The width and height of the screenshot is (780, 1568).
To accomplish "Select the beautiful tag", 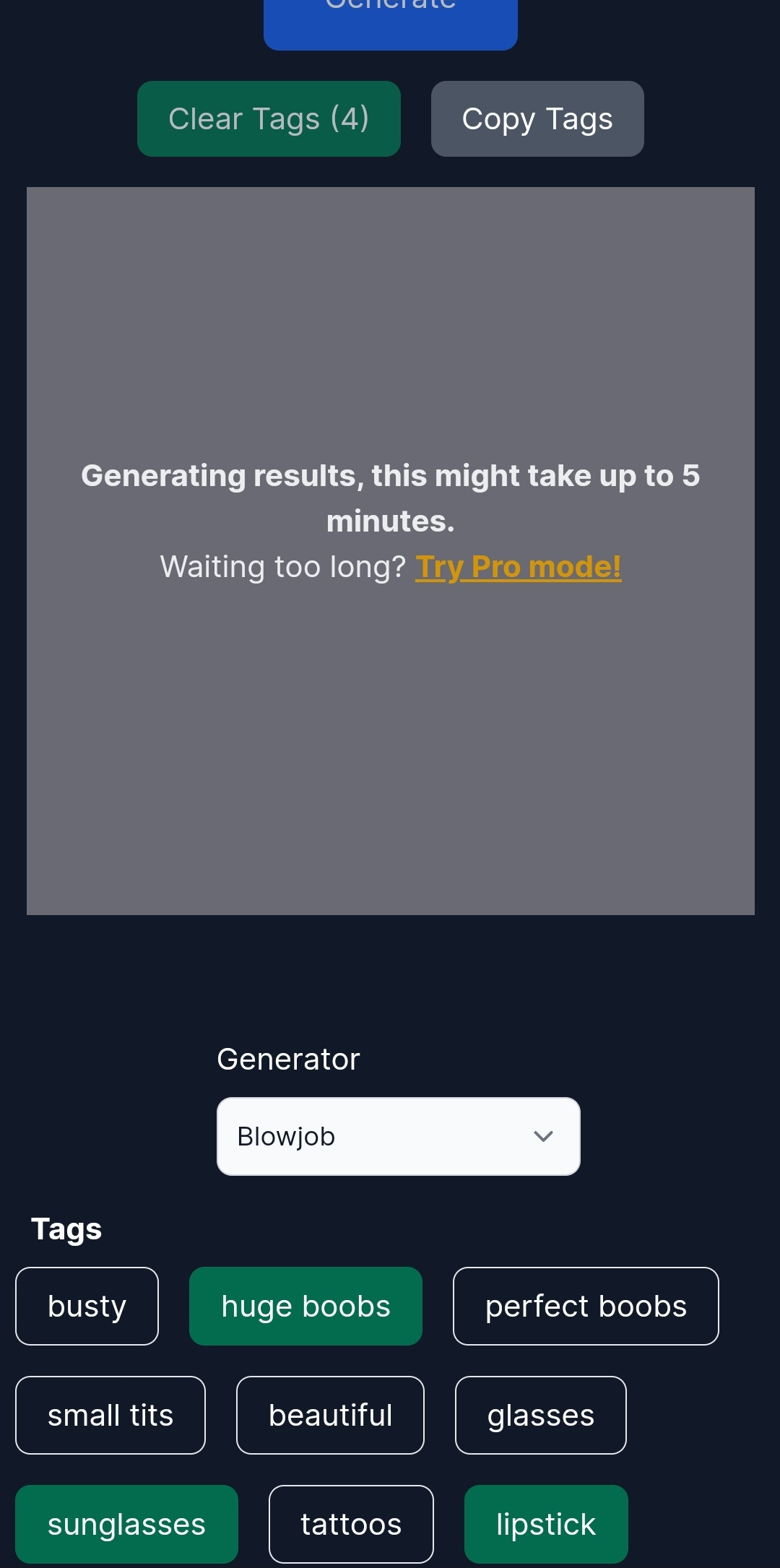I will (x=330, y=1415).
